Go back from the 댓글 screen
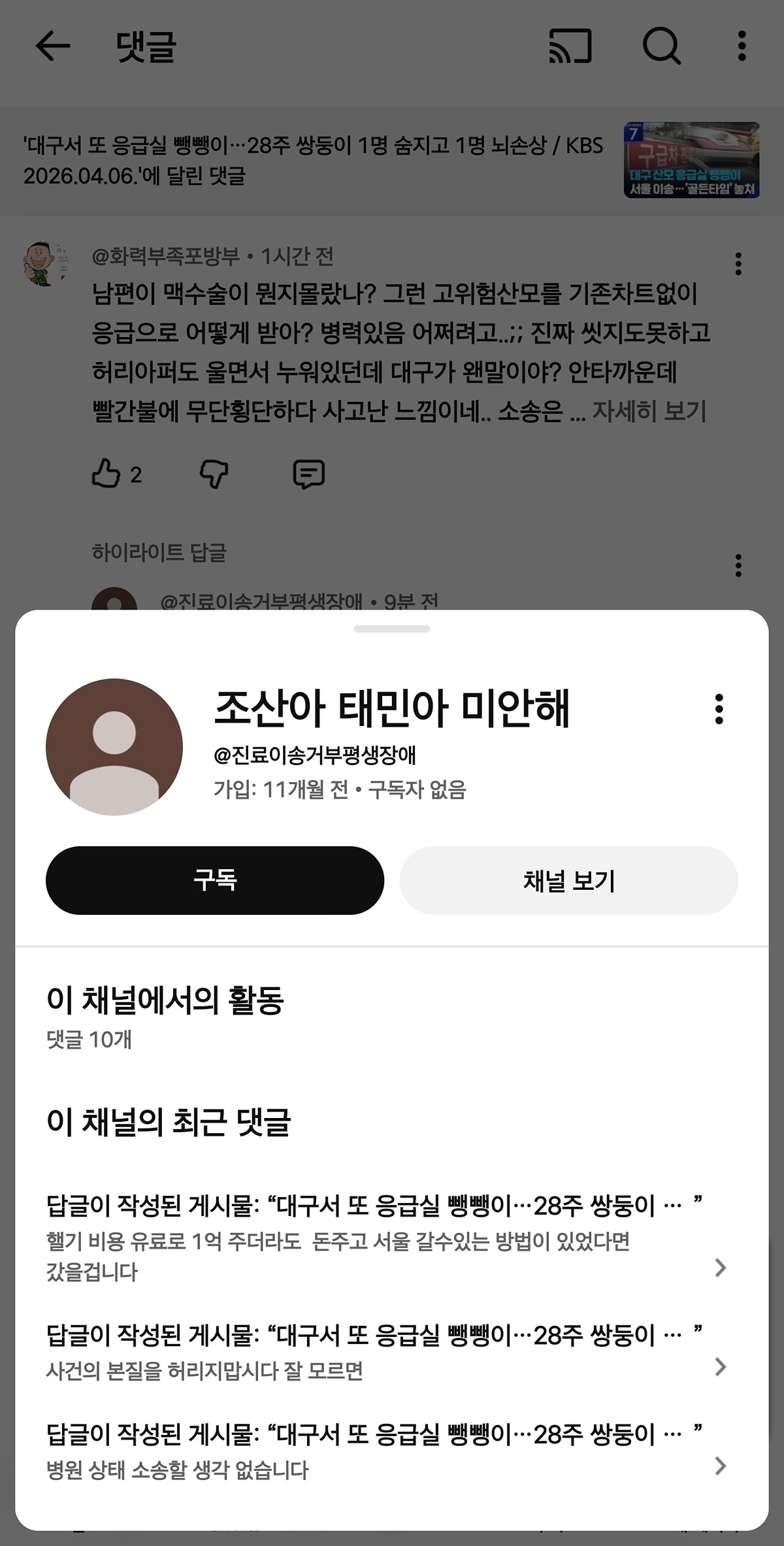The height and width of the screenshot is (1546, 784). (x=52, y=46)
